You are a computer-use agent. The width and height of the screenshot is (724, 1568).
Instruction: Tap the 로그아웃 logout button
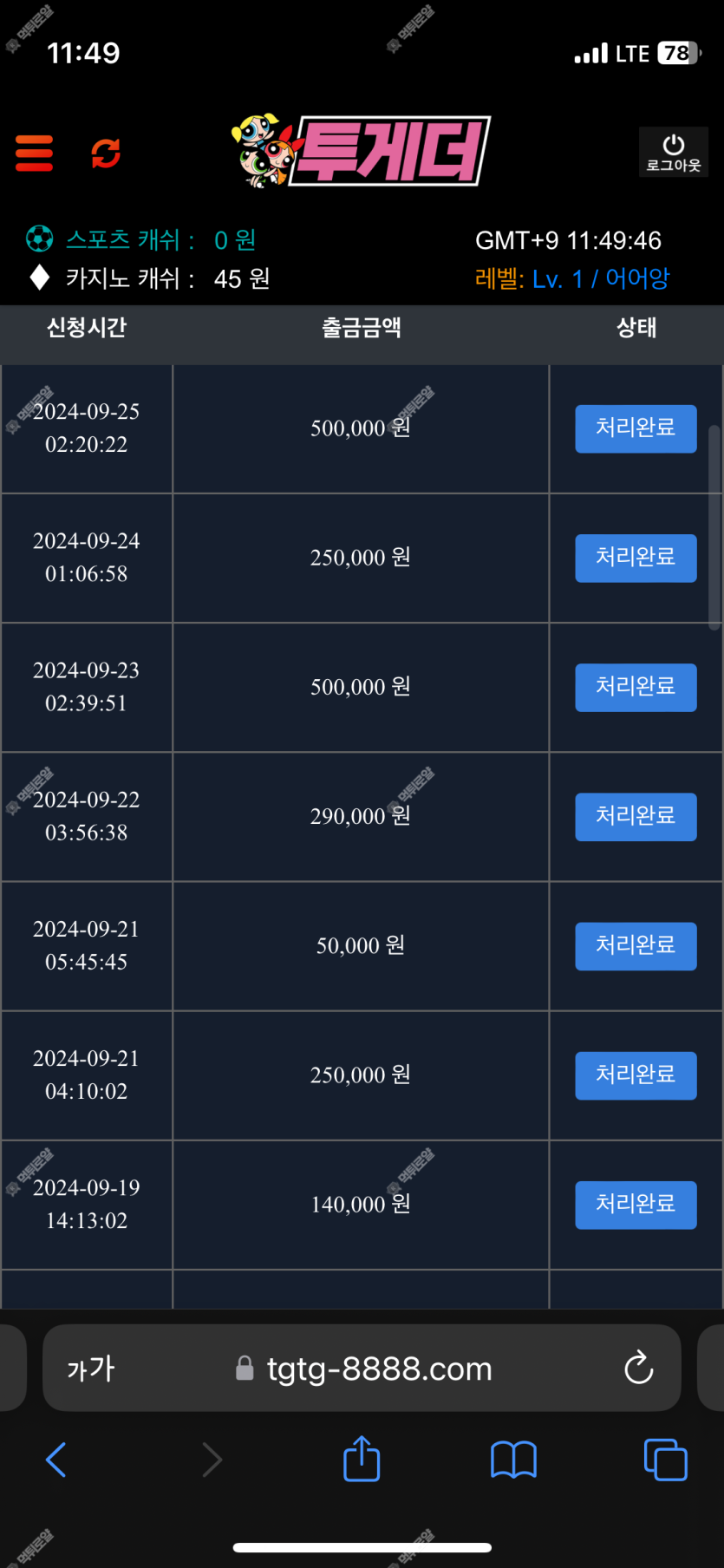point(674,152)
